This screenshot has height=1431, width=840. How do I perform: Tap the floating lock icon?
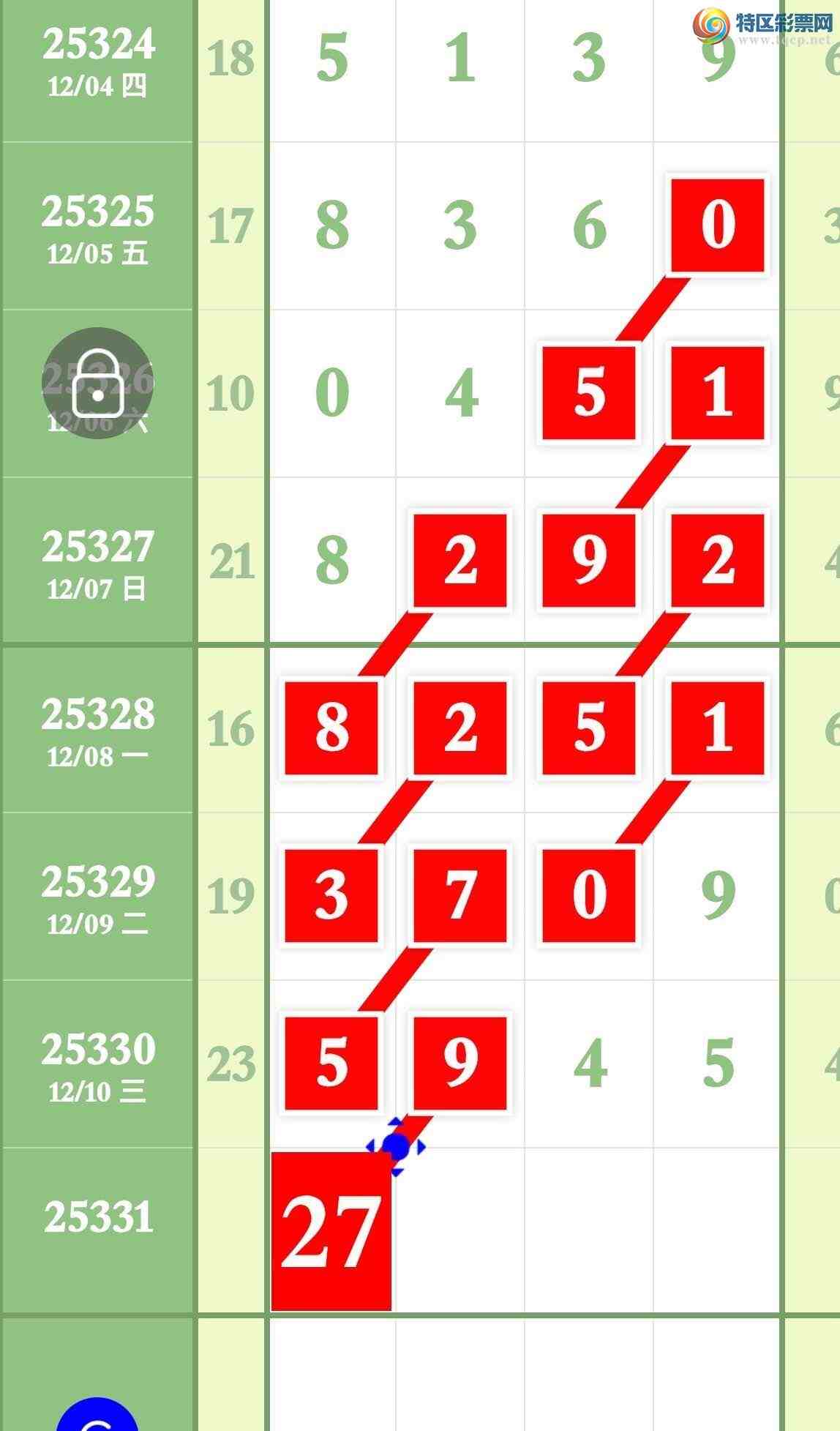[97, 383]
